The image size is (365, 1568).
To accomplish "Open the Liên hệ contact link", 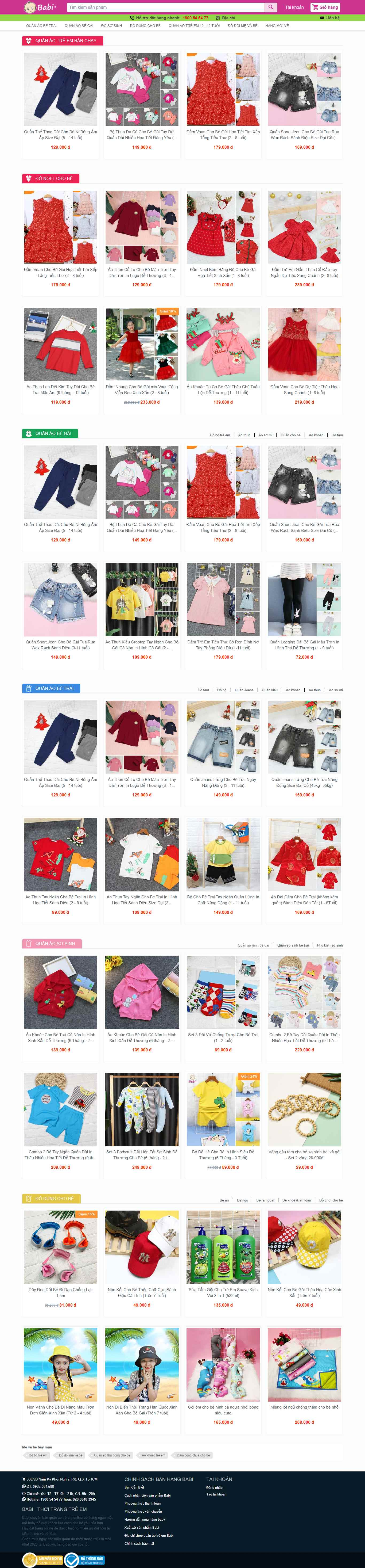I will click(x=330, y=18).
